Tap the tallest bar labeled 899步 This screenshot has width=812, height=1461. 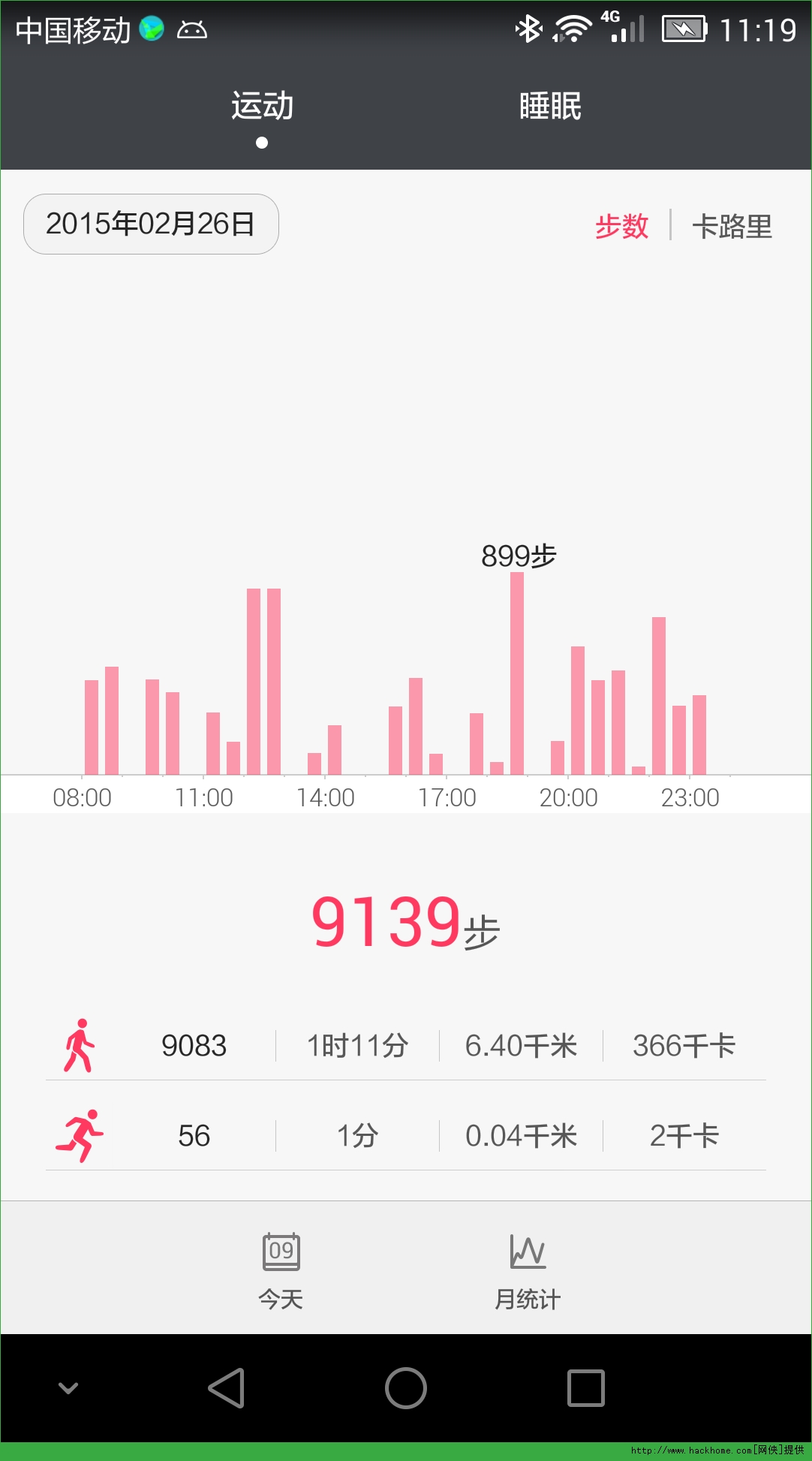[517, 673]
